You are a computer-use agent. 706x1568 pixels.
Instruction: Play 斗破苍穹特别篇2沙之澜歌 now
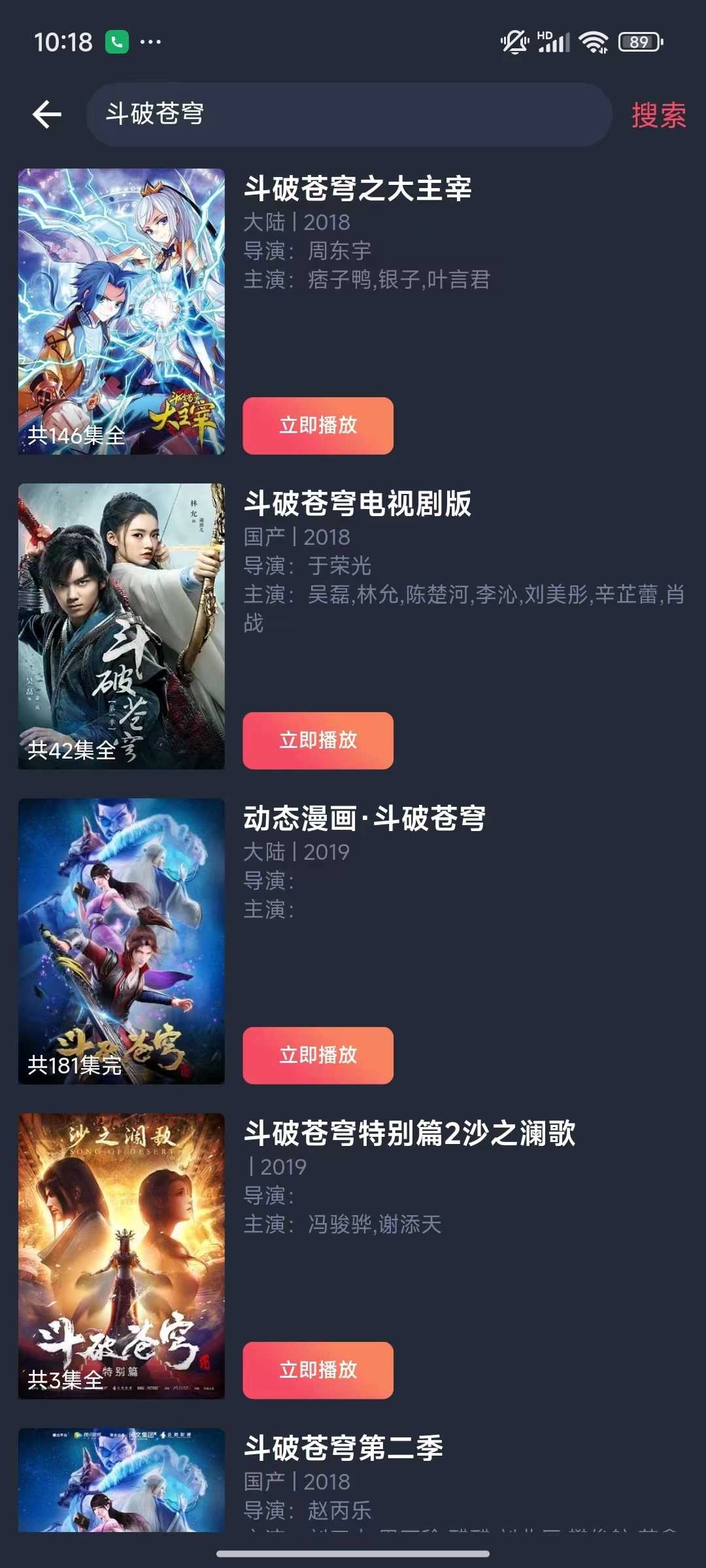[318, 1370]
